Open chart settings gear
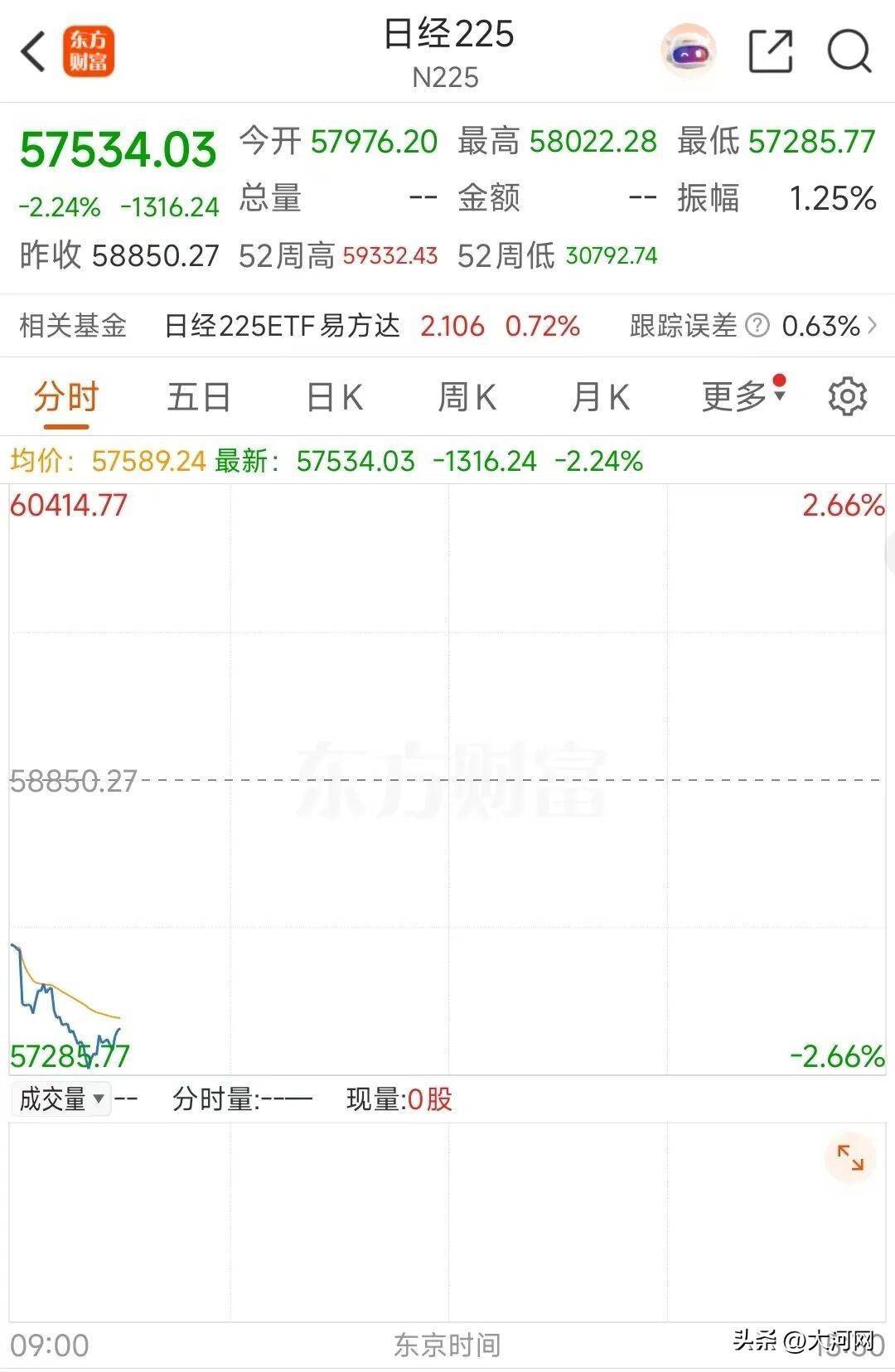The height and width of the screenshot is (1372, 895). [847, 397]
